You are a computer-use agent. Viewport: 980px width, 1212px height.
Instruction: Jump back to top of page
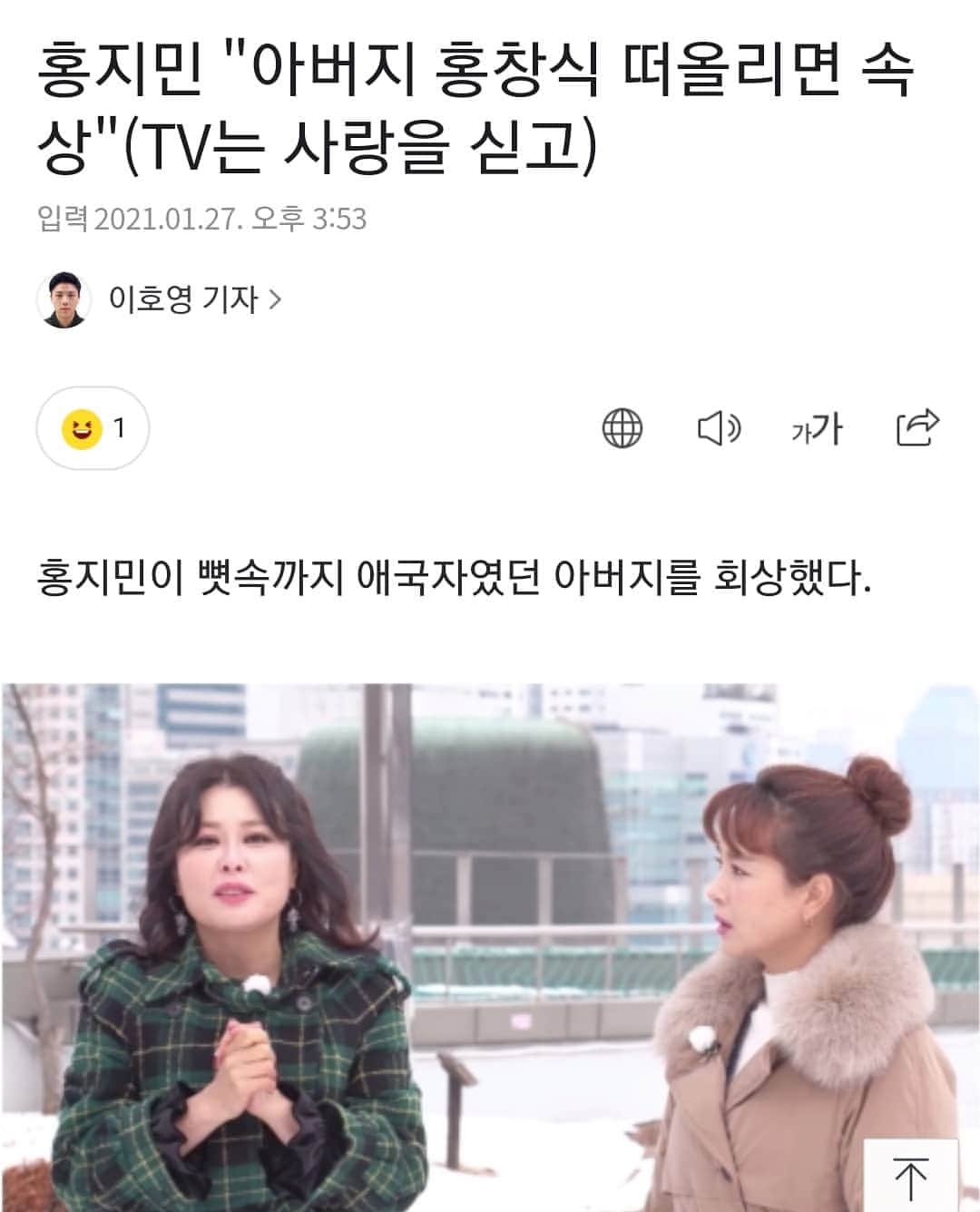click(x=910, y=1176)
